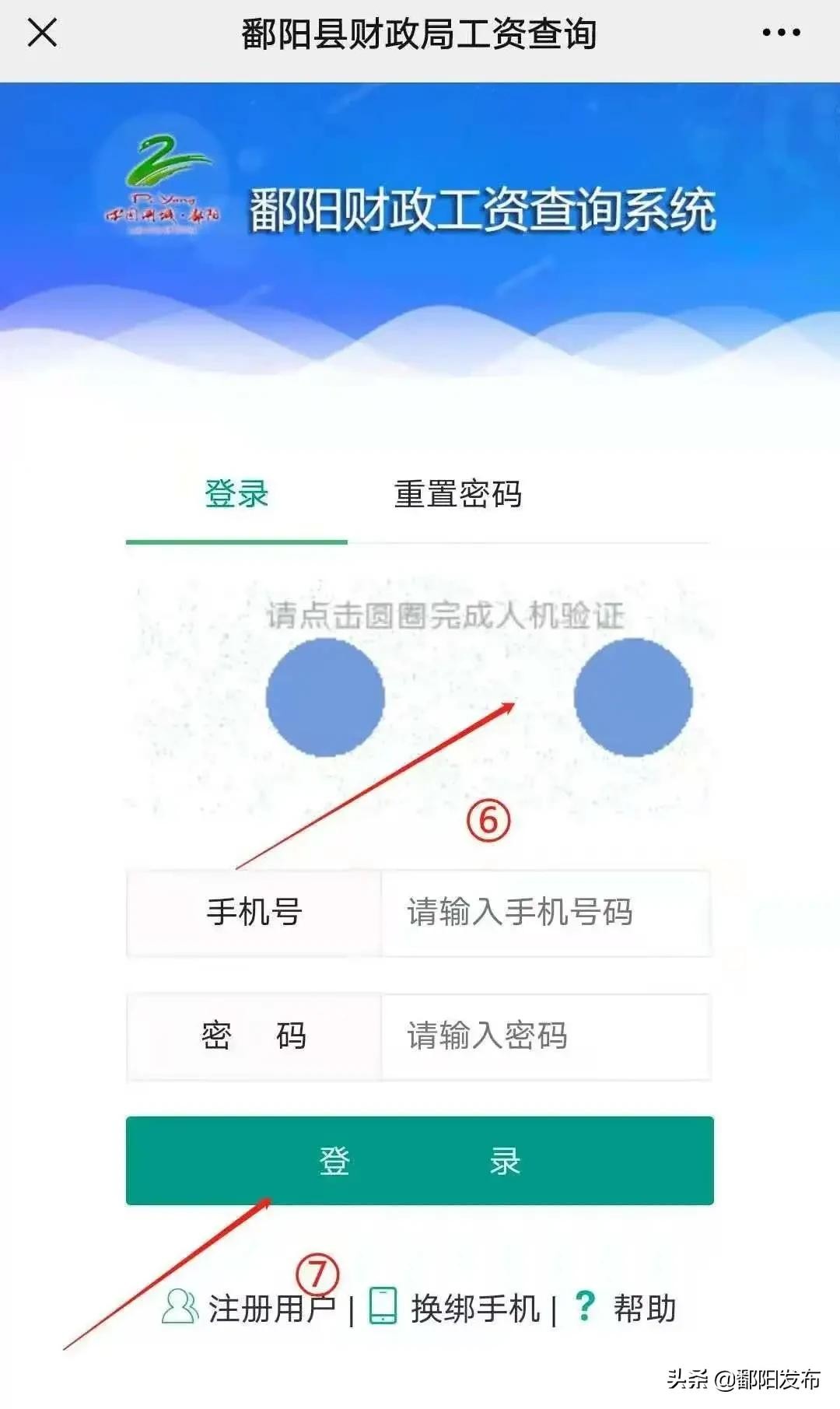Viewport: 840px width, 1409px height.
Task: Open the three-dot overflow menu
Action: point(780,33)
